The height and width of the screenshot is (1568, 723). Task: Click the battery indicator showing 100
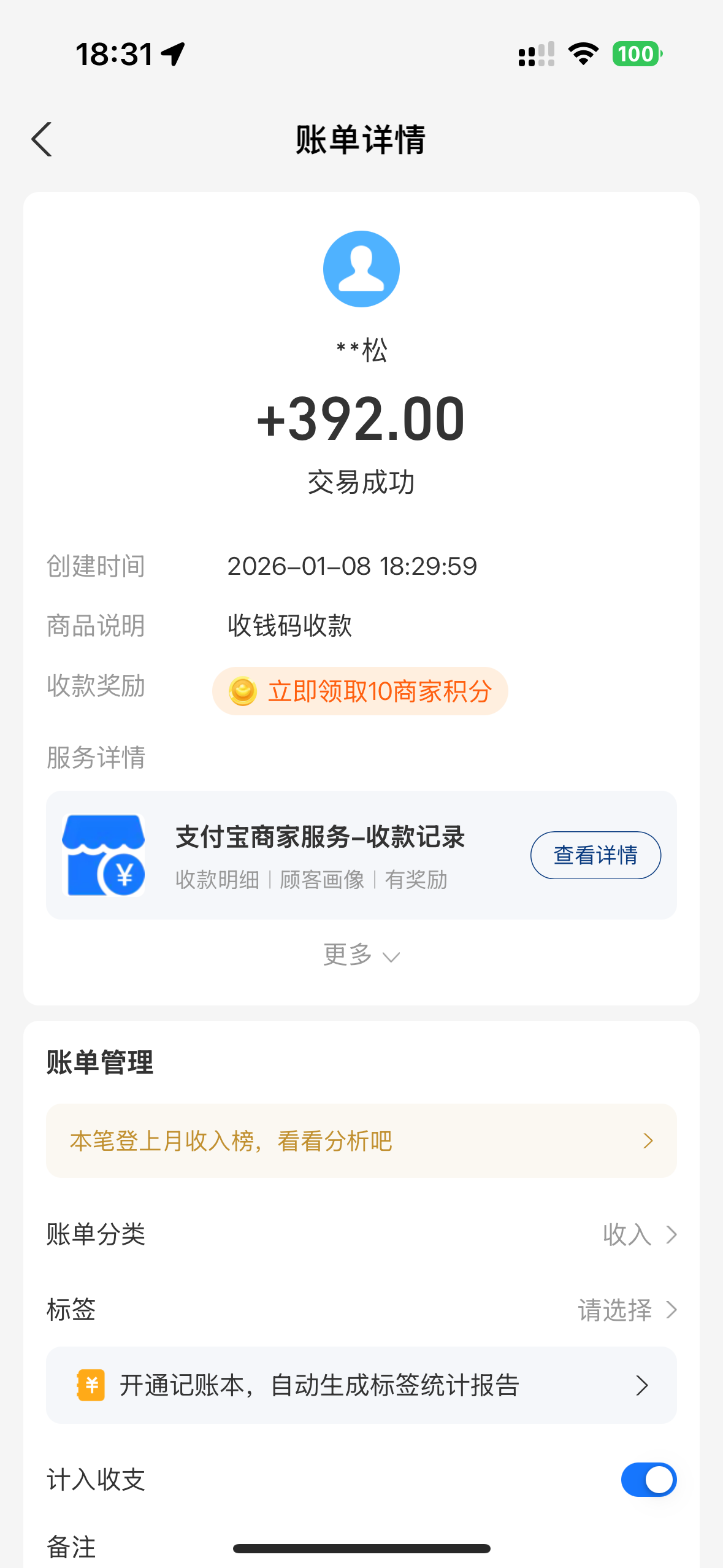click(636, 54)
